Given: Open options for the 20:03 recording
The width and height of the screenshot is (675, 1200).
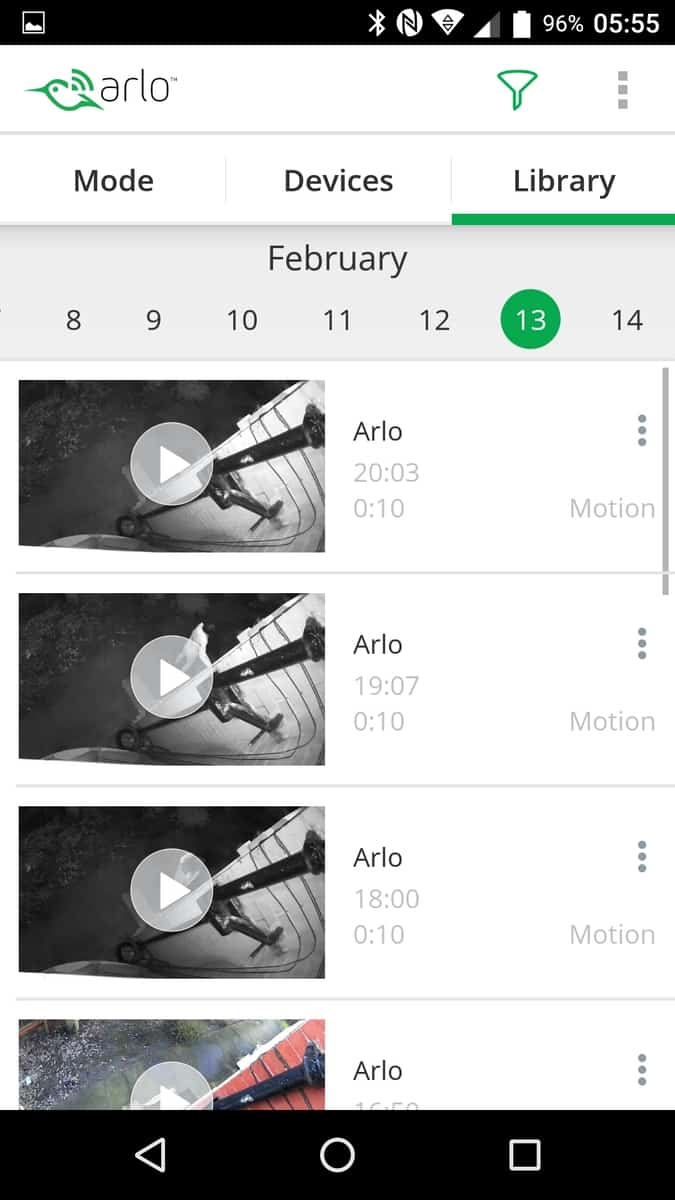Looking at the screenshot, I should pyautogui.click(x=642, y=430).
